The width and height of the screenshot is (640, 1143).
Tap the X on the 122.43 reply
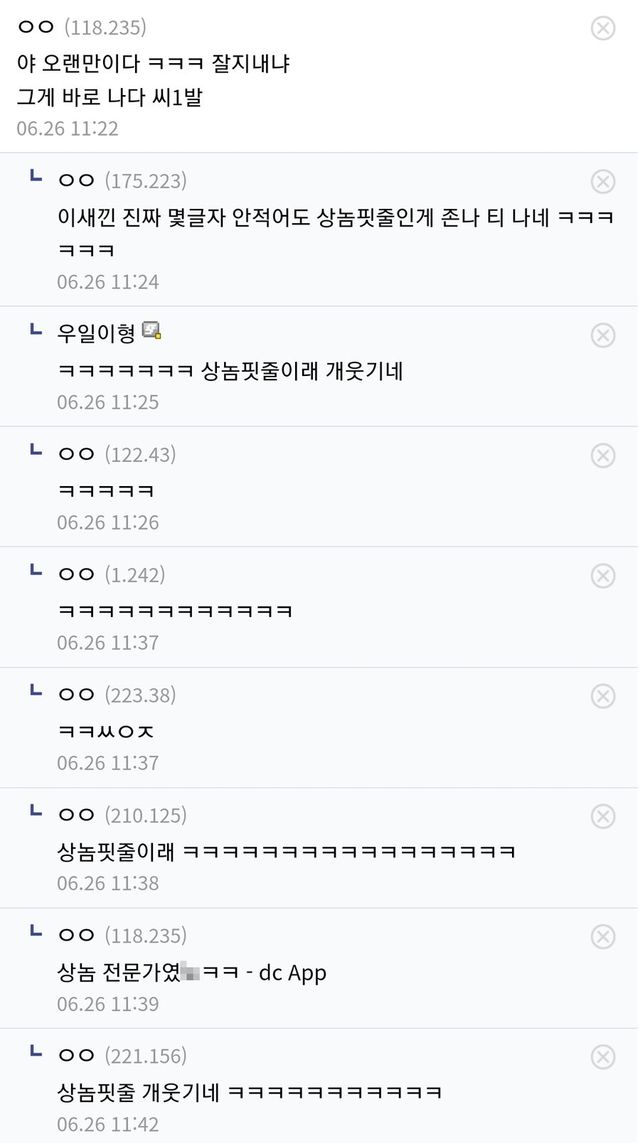tap(603, 455)
